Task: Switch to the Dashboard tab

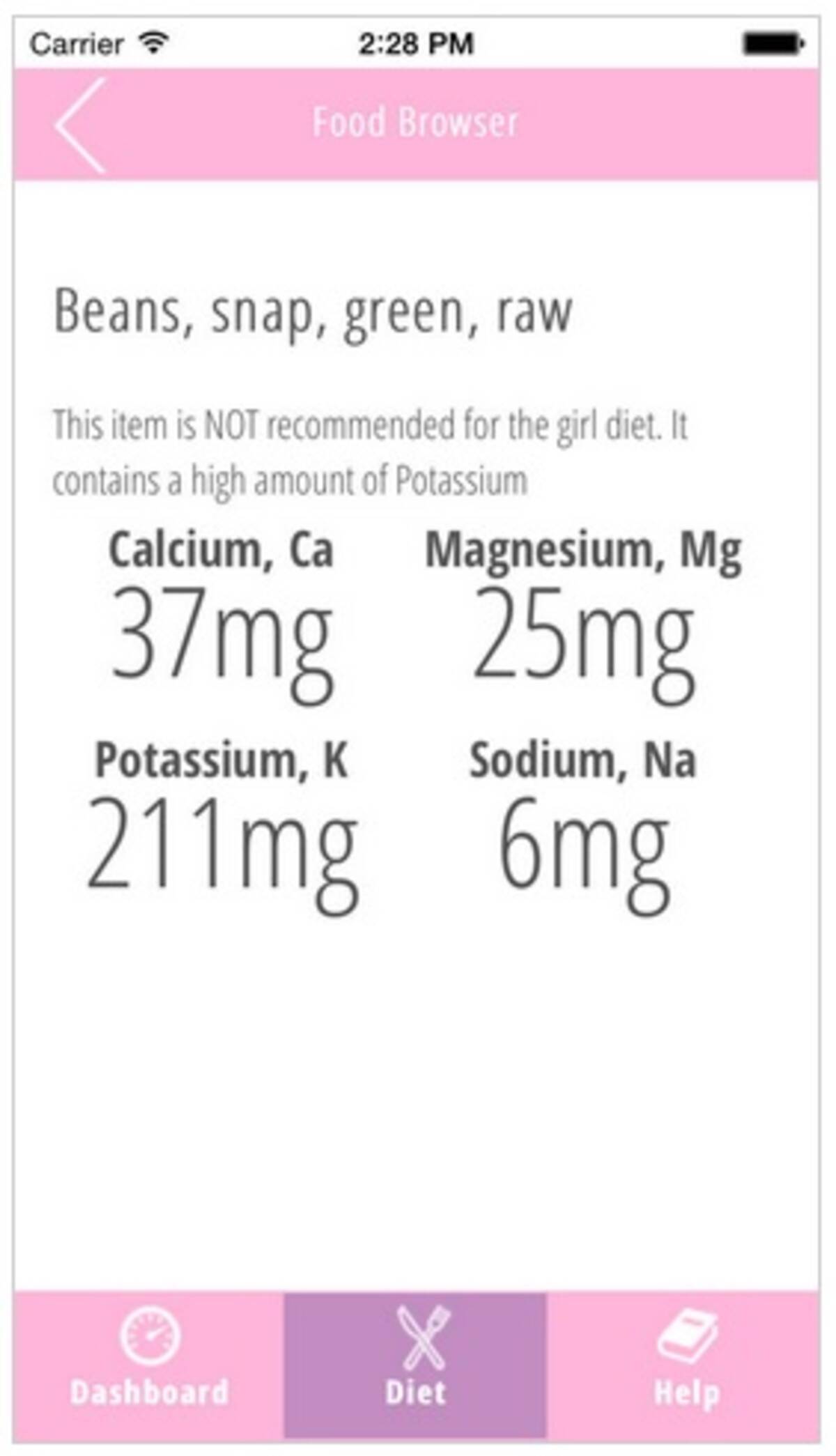Action: coord(149,1361)
